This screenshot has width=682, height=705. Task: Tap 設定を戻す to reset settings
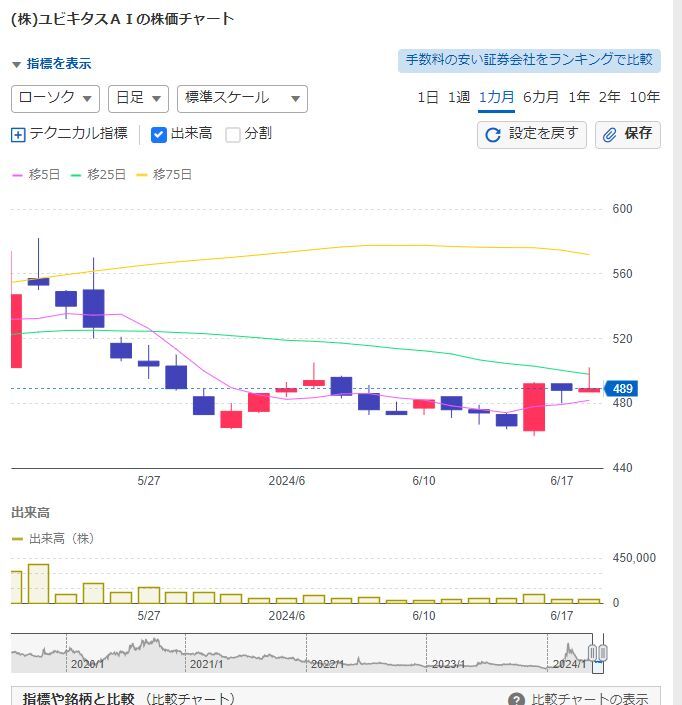[x=532, y=134]
